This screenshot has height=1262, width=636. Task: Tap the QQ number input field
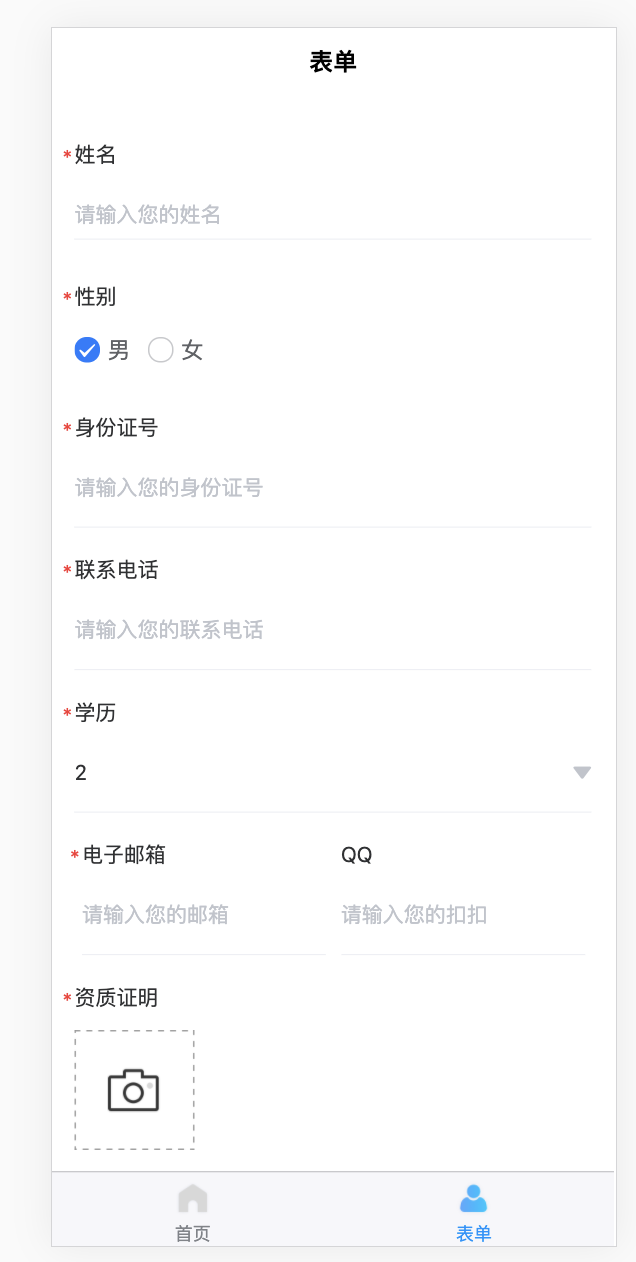click(462, 915)
